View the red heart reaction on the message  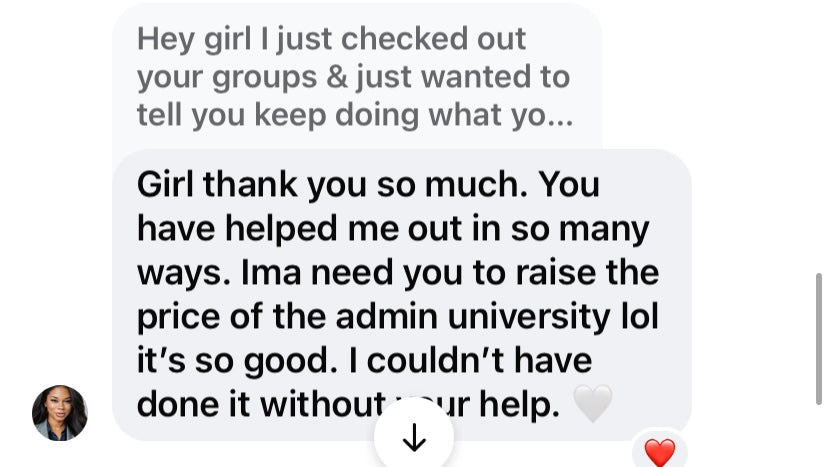tap(660, 451)
